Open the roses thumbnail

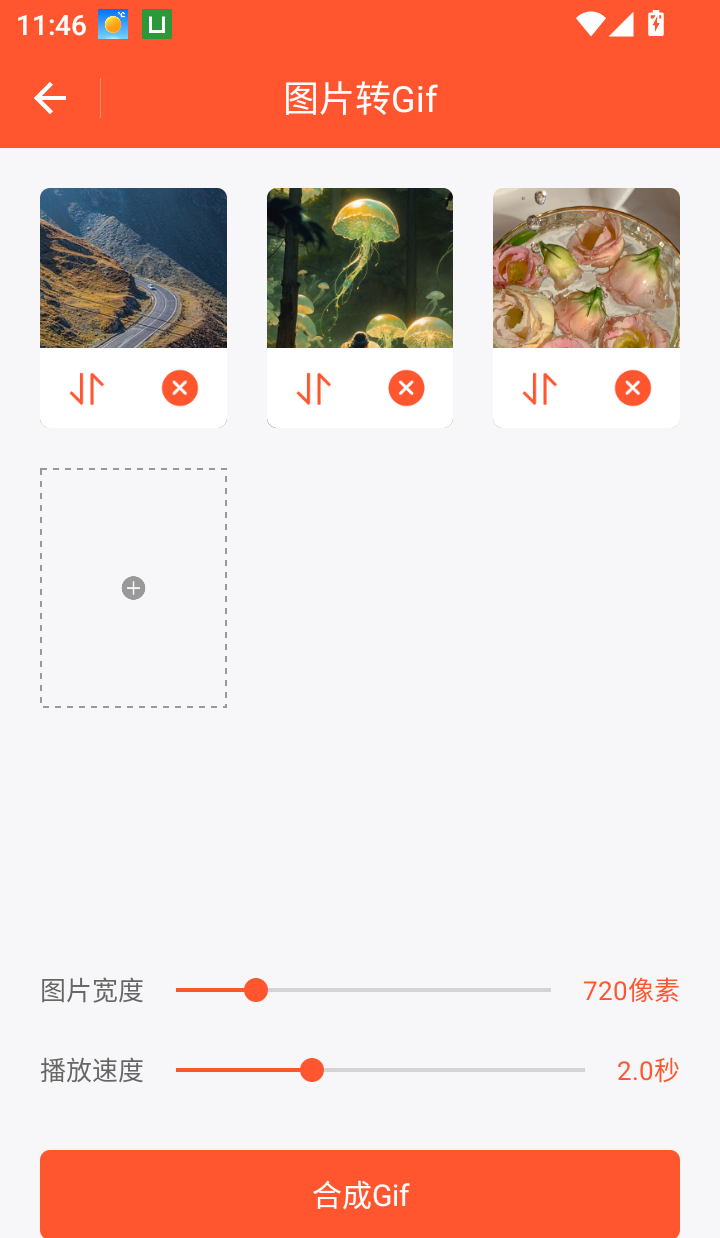586,268
